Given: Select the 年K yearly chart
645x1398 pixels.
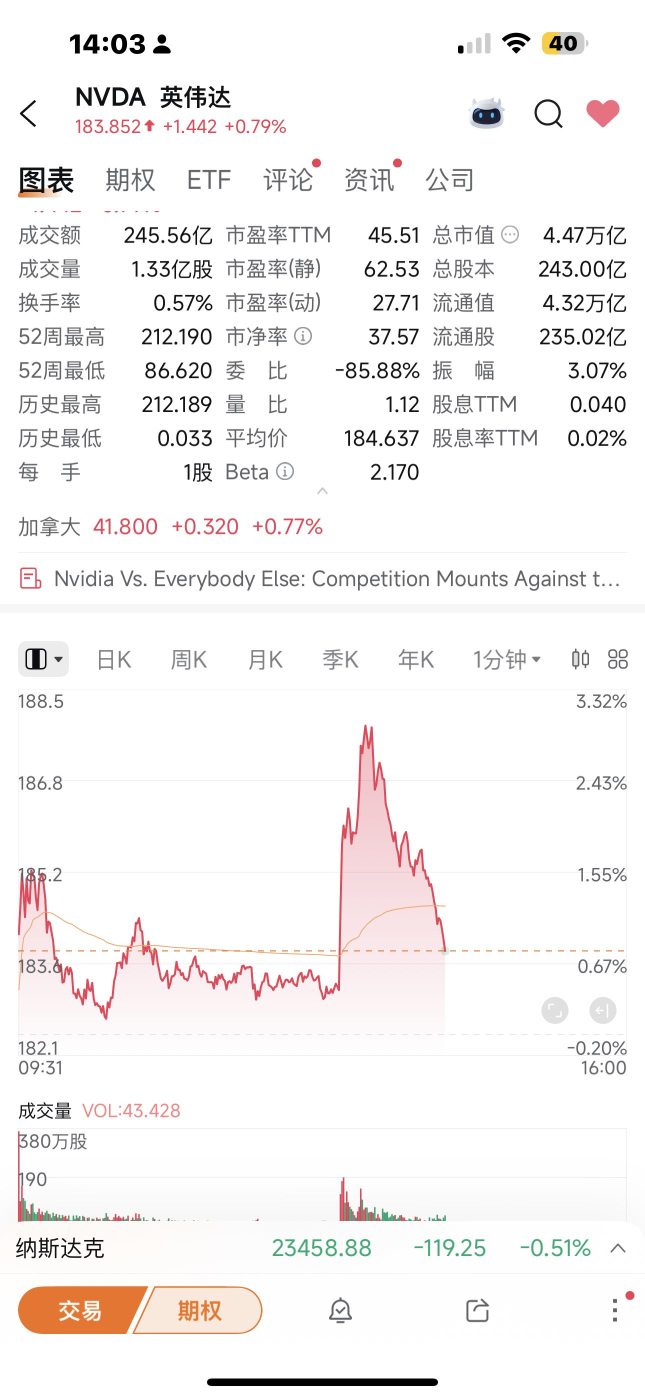Looking at the screenshot, I should [x=416, y=660].
